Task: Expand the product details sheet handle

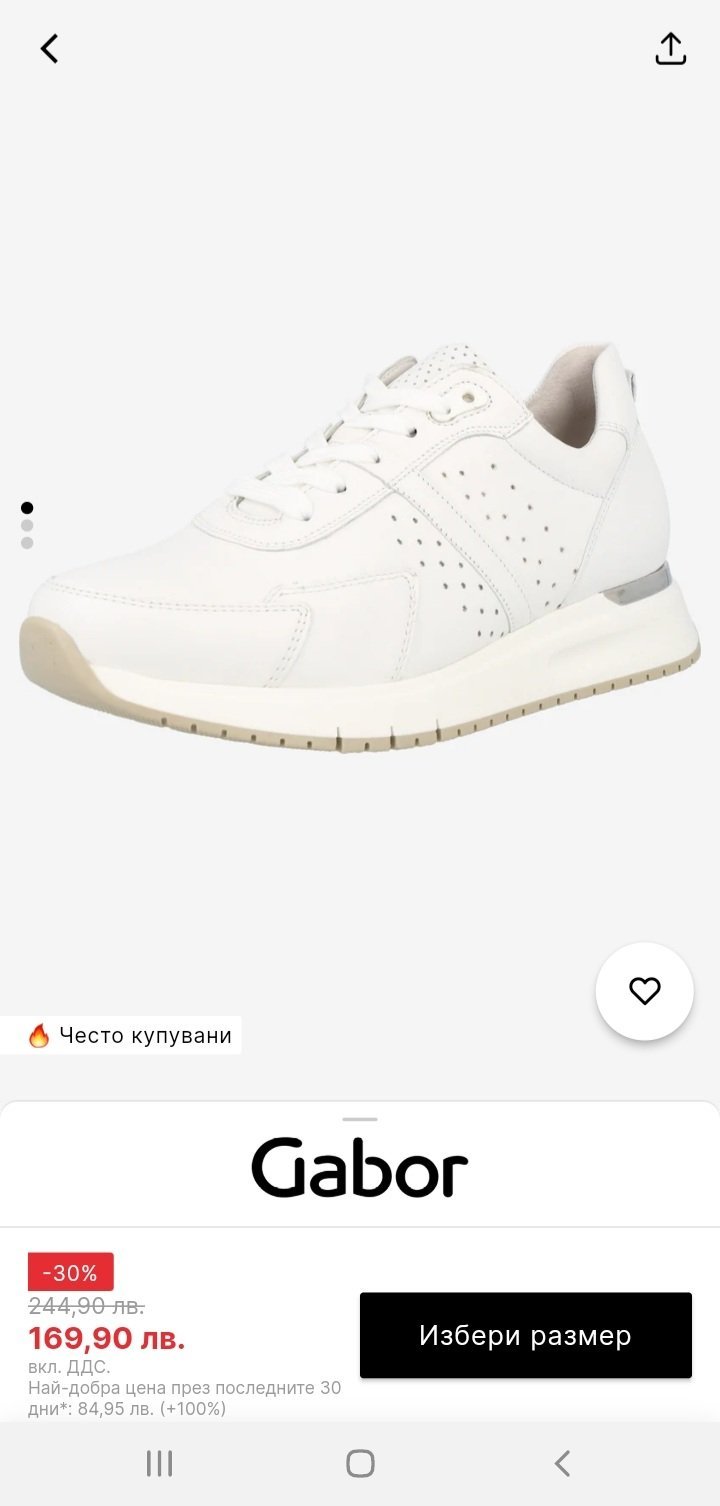Action: pos(360,1119)
